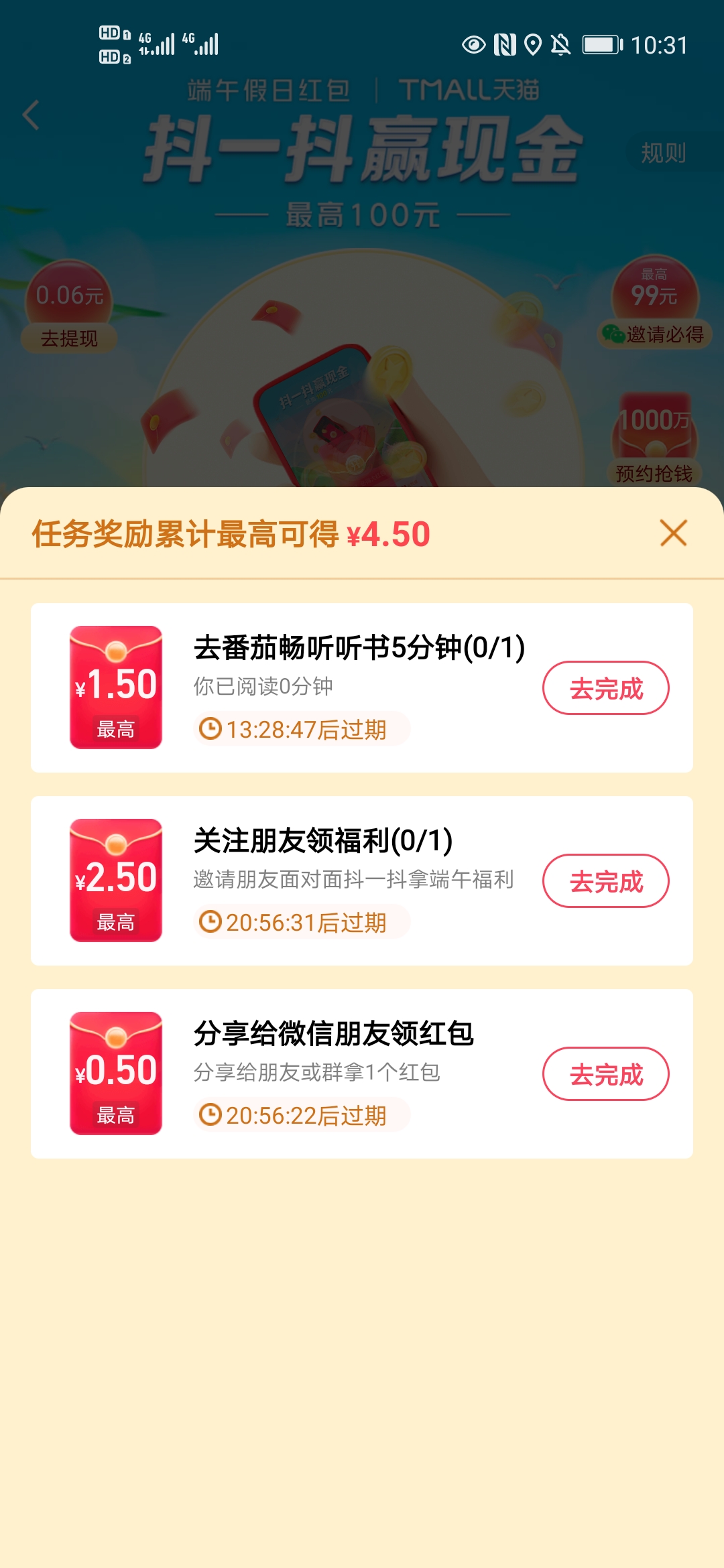Tap the ¥1.50 red envelope task icon
This screenshot has width=724, height=1568.
pyautogui.click(x=115, y=688)
